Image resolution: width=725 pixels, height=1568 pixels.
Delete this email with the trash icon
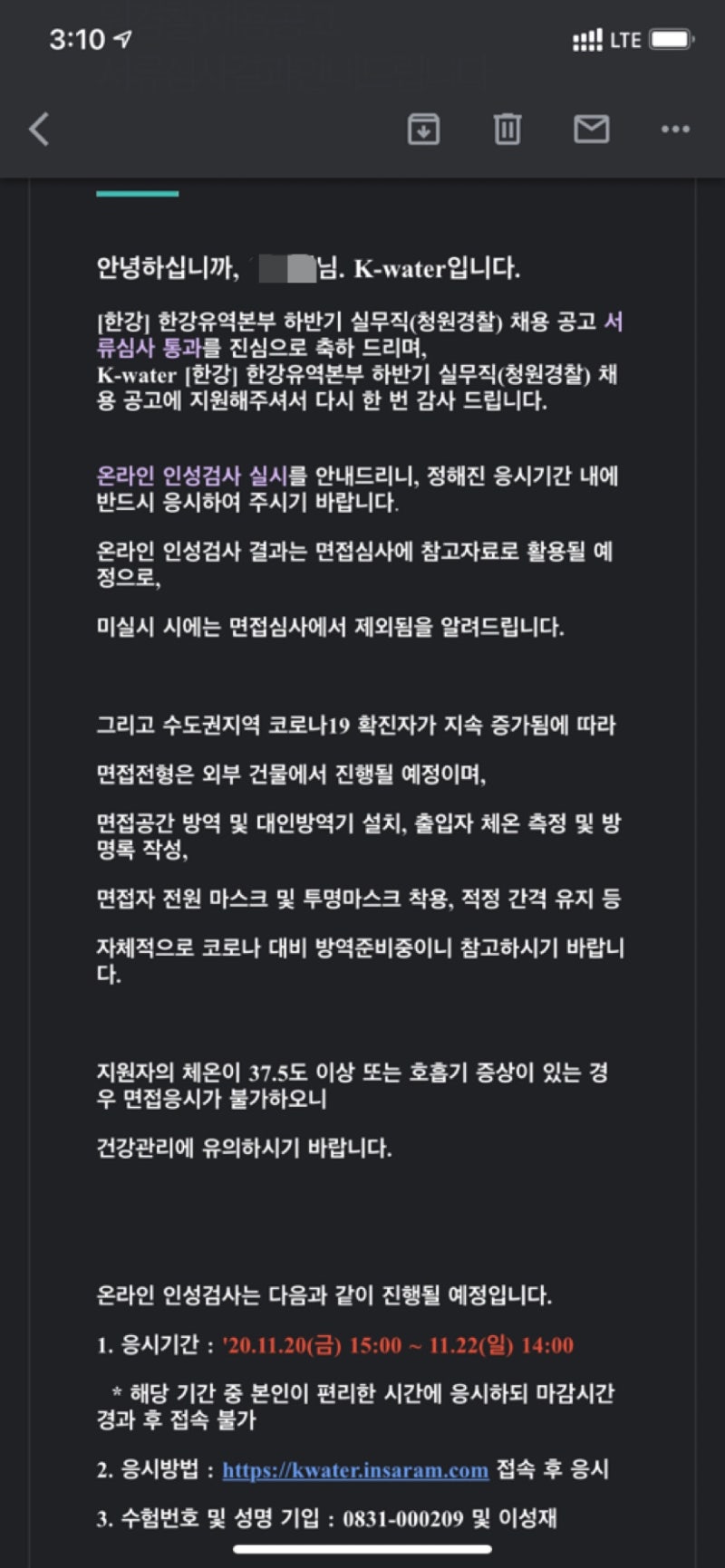507,130
